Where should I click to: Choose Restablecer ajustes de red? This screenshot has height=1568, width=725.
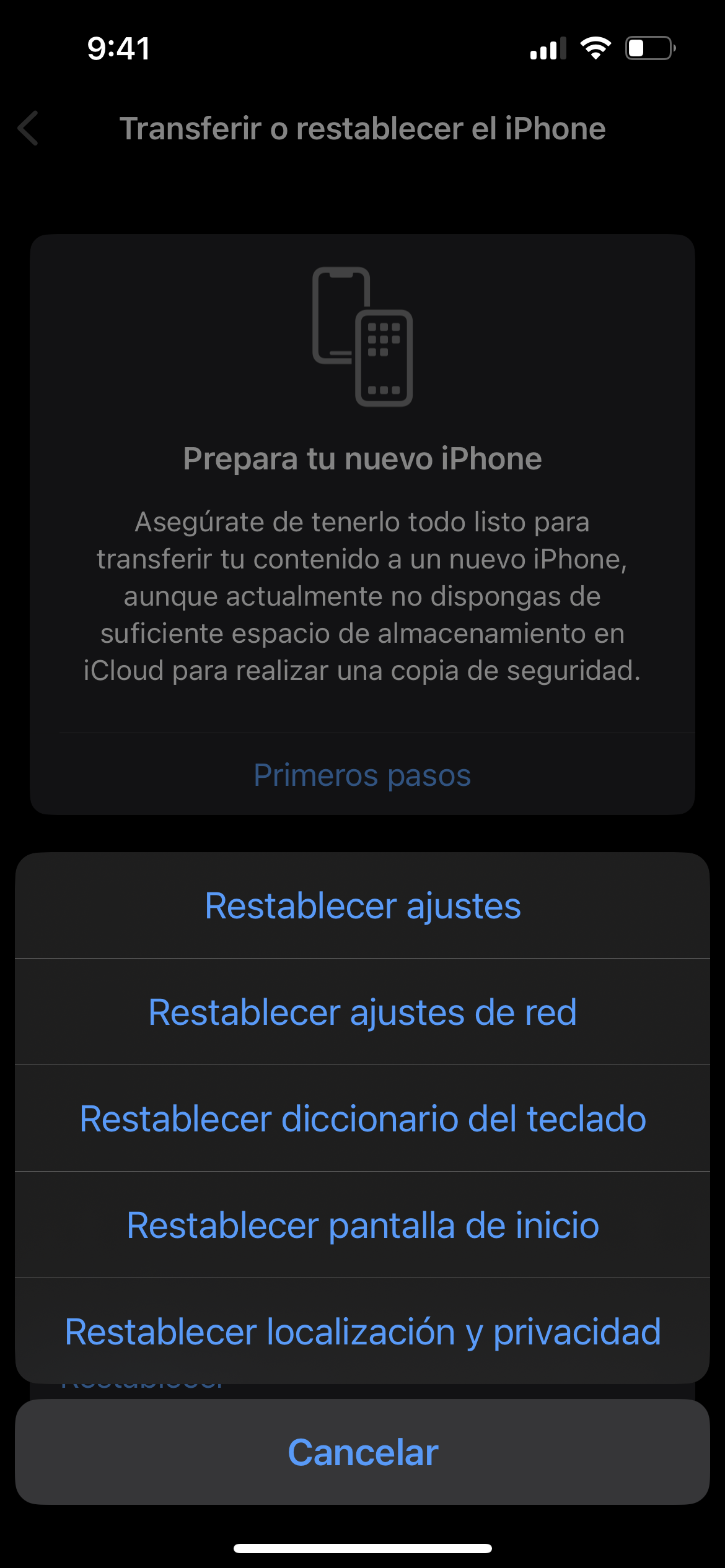point(362,1013)
